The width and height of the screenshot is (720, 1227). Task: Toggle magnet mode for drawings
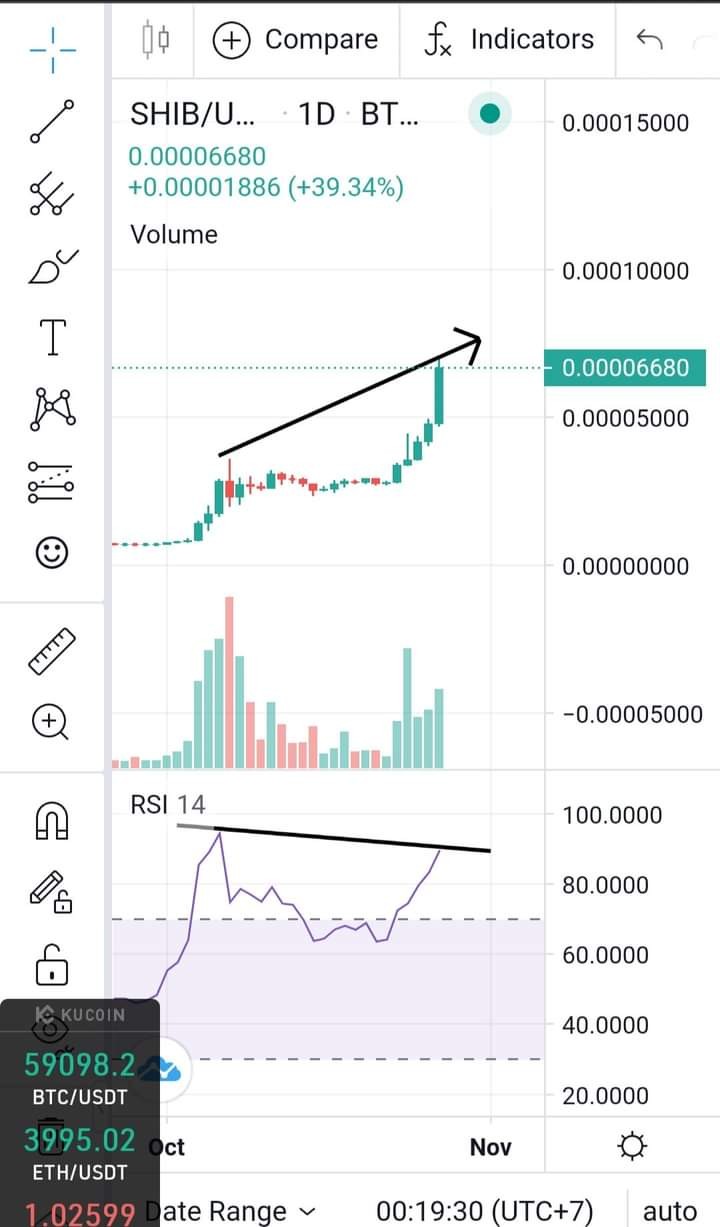point(52,821)
